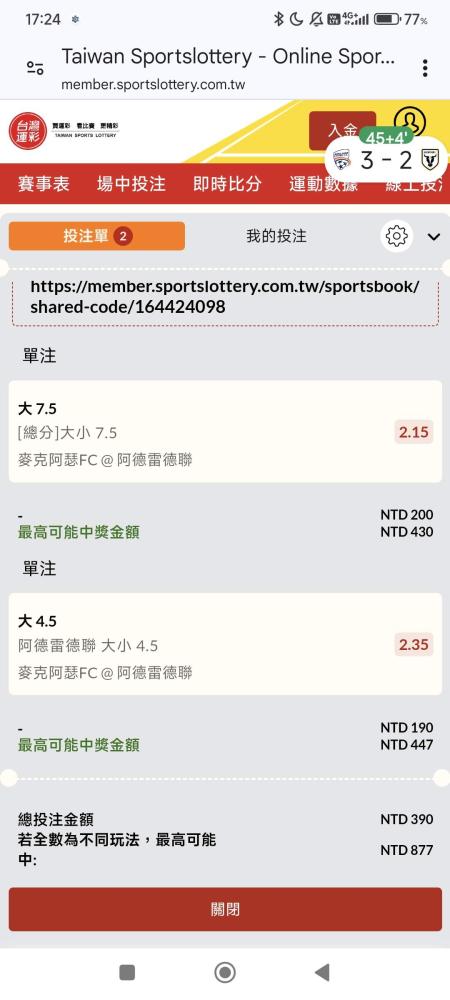Open the browser overflow menu
450x1000 pixels.
425,68
